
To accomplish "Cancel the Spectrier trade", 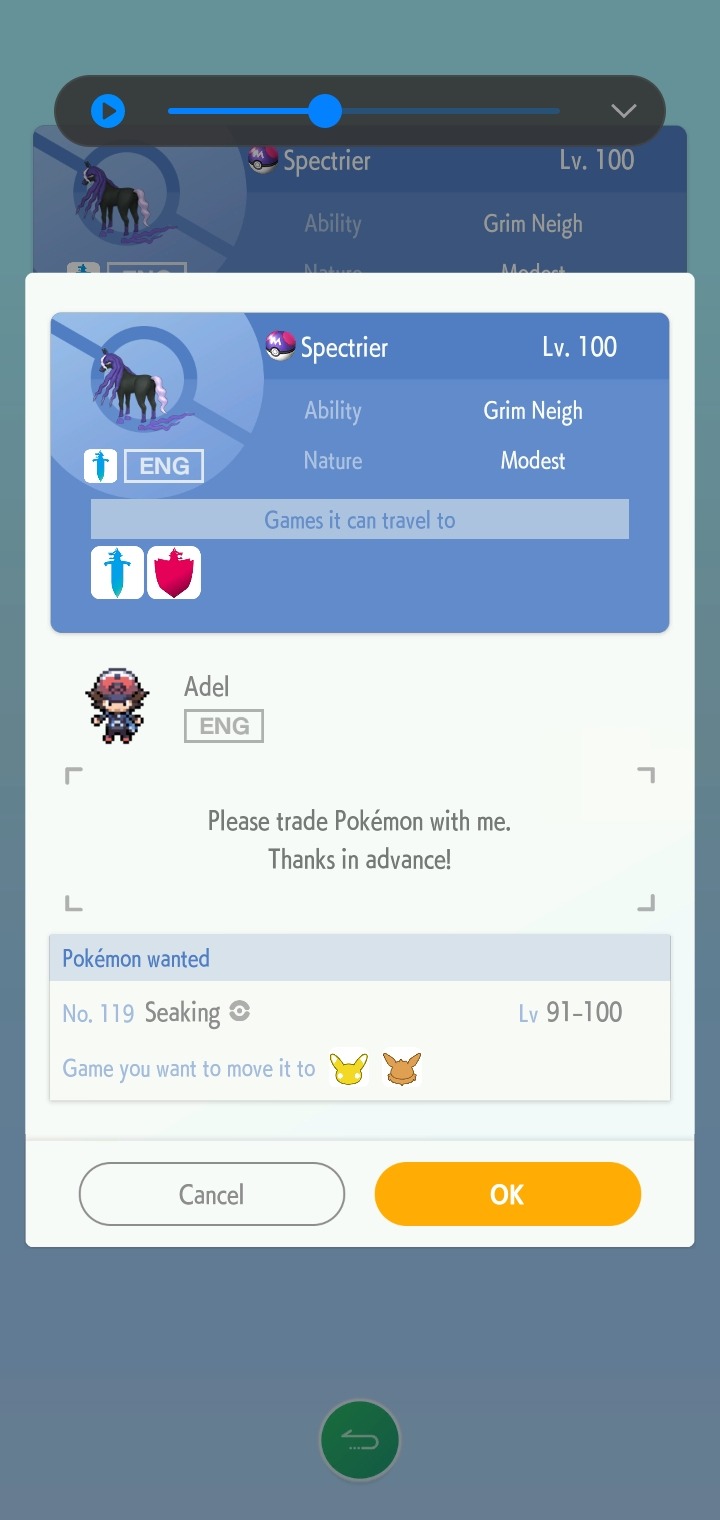I will coord(211,1194).
